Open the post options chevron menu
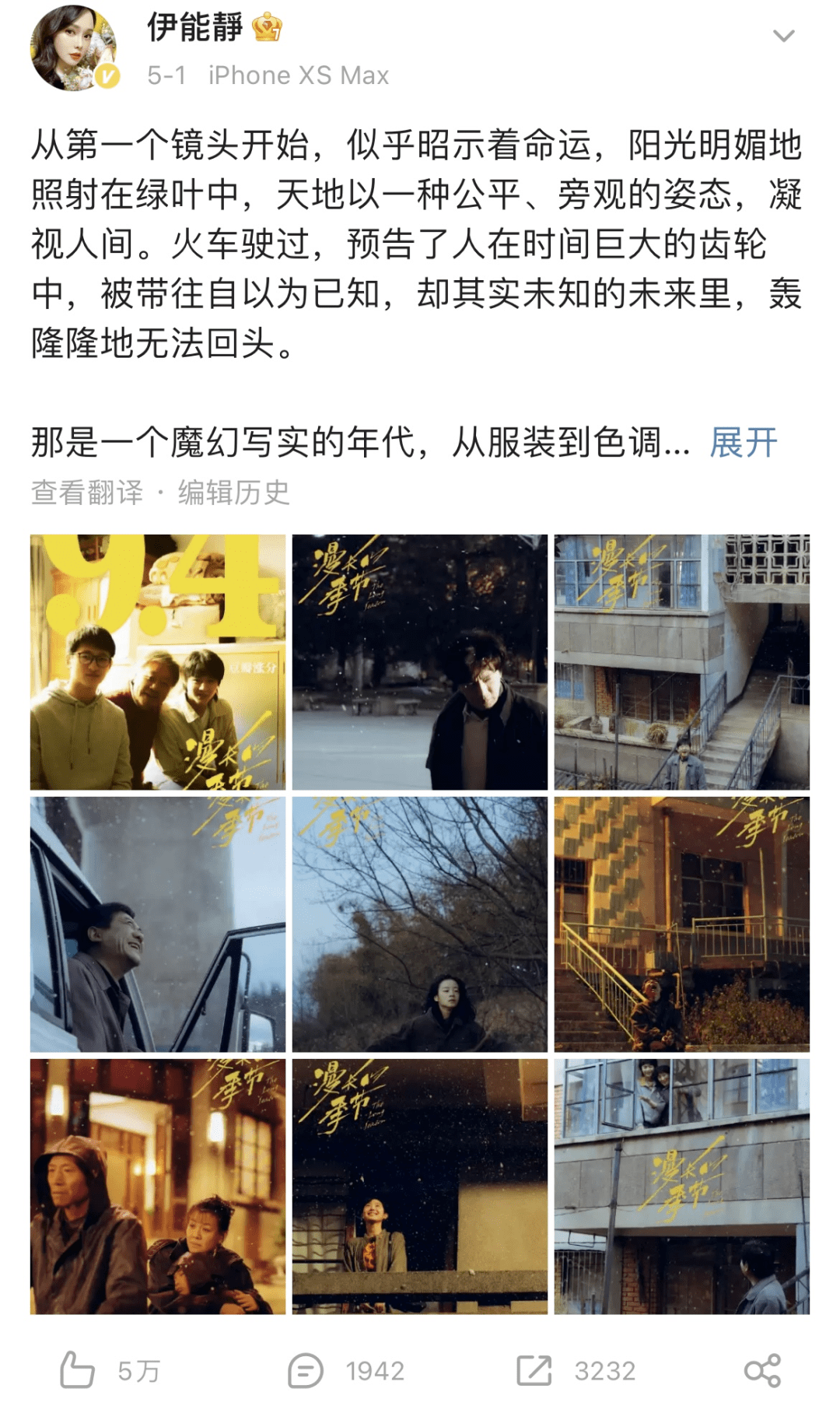Viewport: 840px width, 1413px height. point(782,37)
